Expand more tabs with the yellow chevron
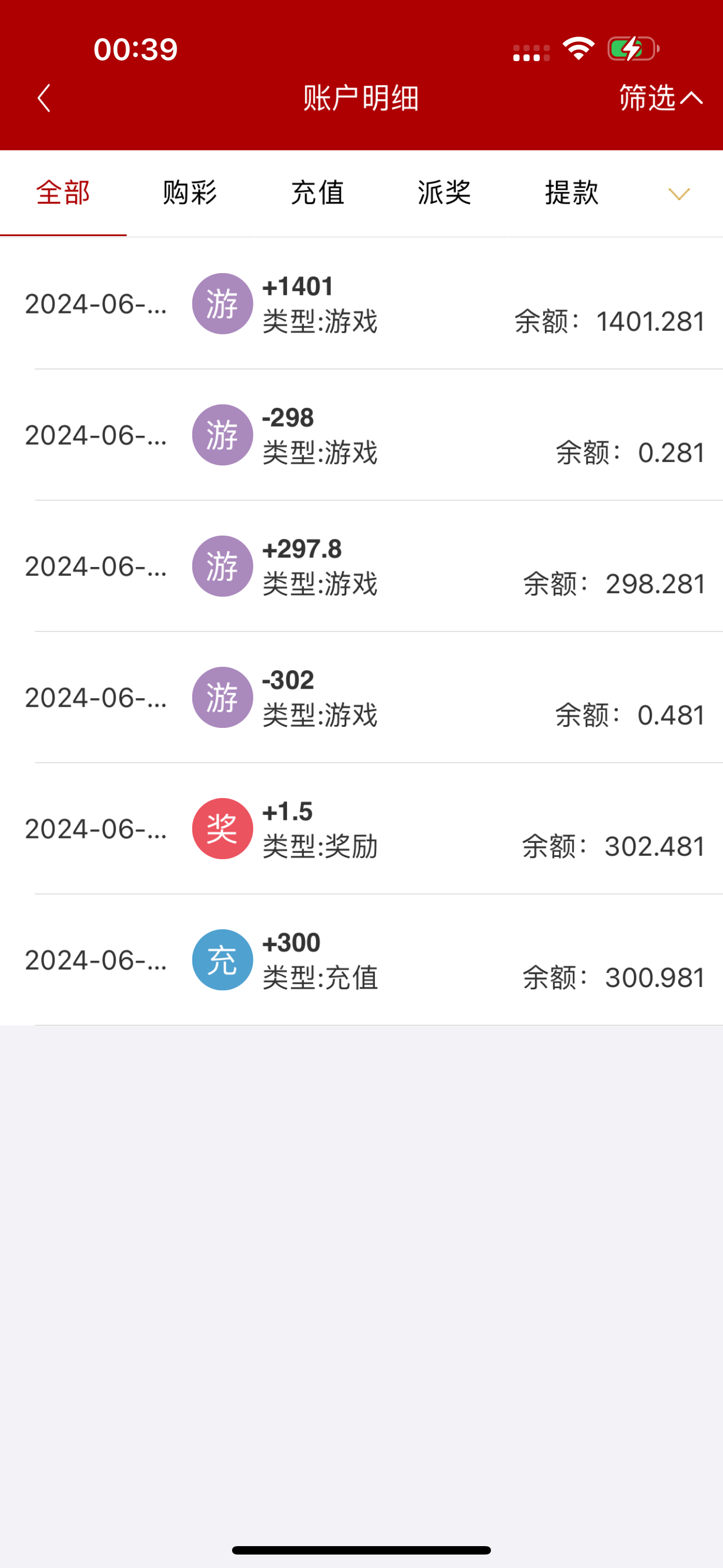The height and width of the screenshot is (1568, 723). coord(679,194)
